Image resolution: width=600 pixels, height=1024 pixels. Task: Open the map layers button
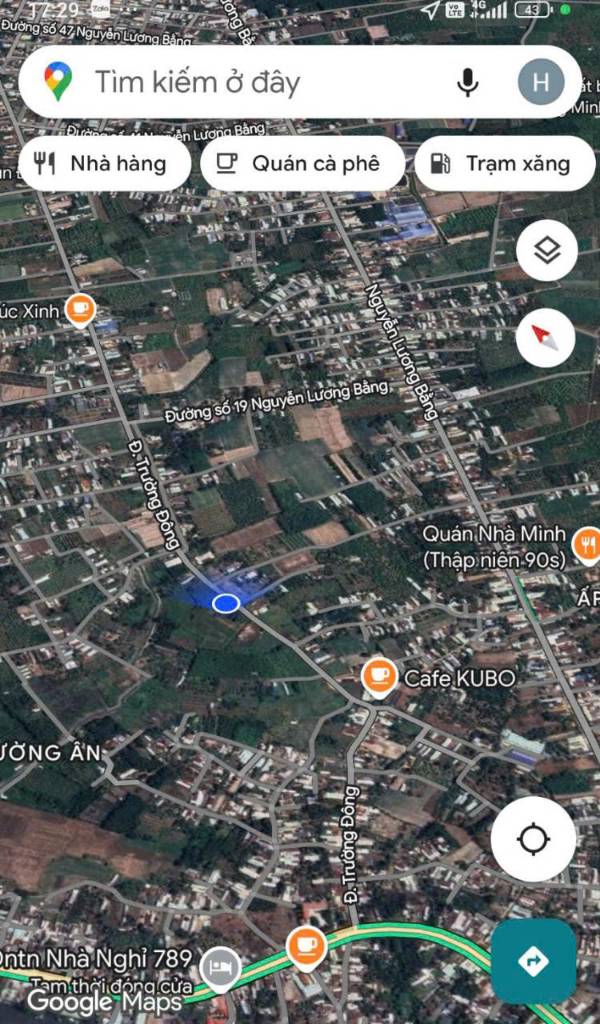[546, 250]
